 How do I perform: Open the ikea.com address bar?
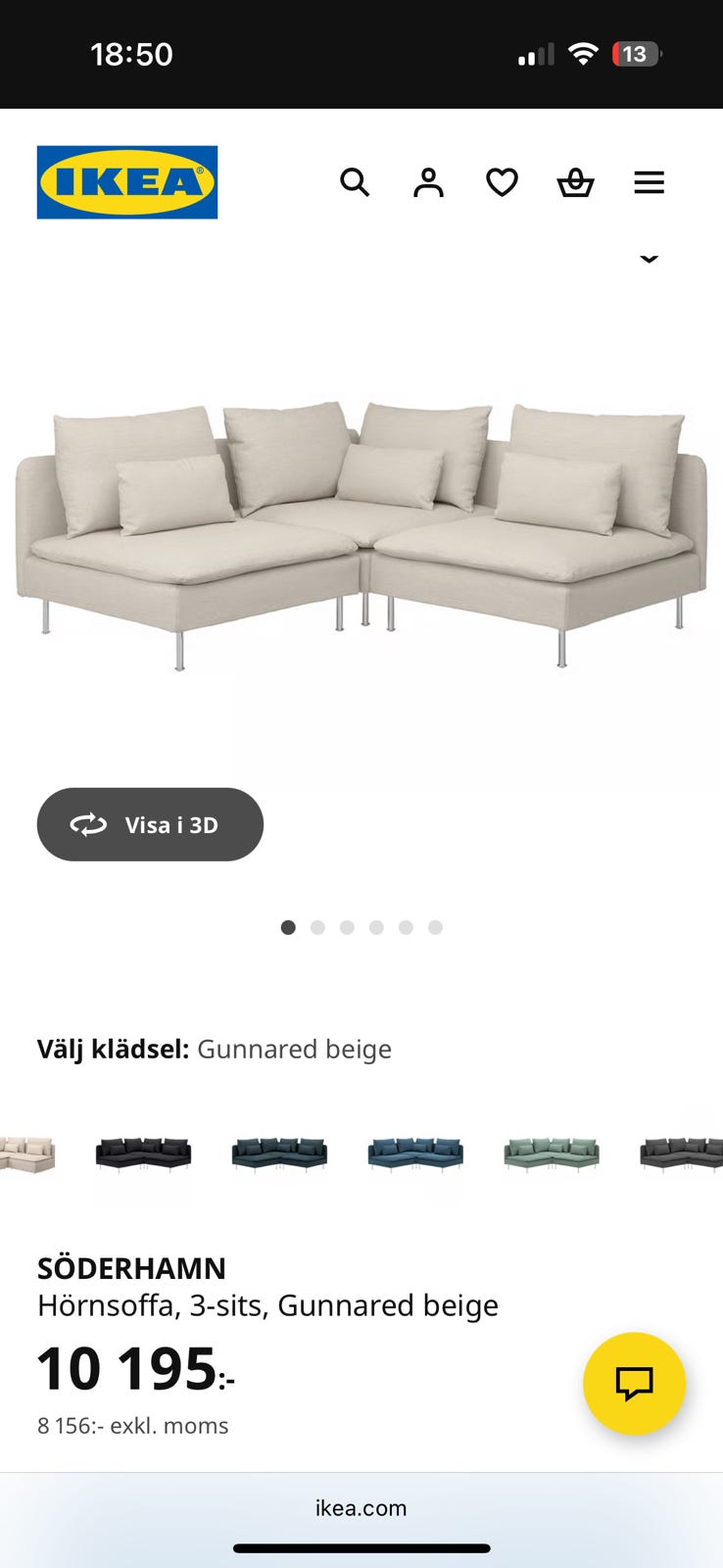point(361,1508)
